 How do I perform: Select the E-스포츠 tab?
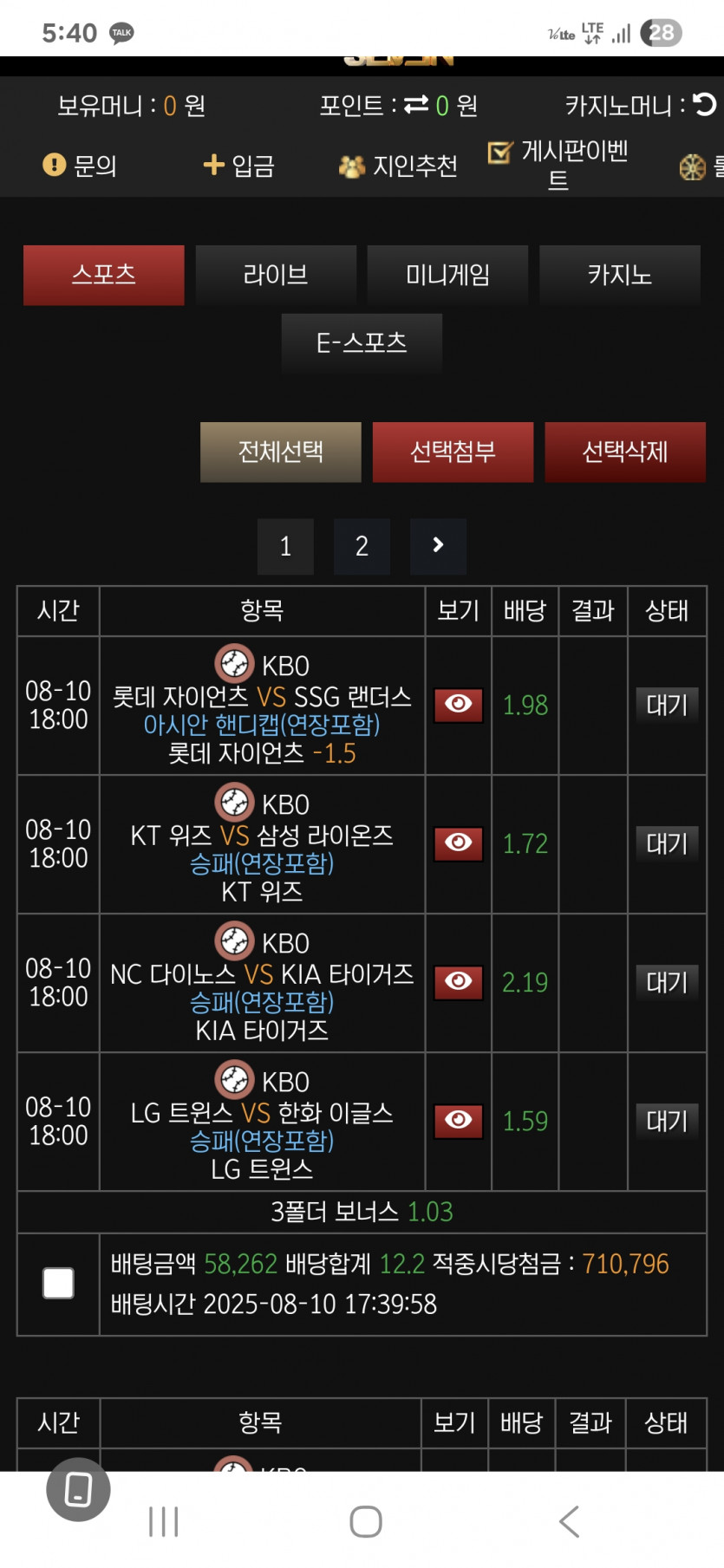click(362, 343)
